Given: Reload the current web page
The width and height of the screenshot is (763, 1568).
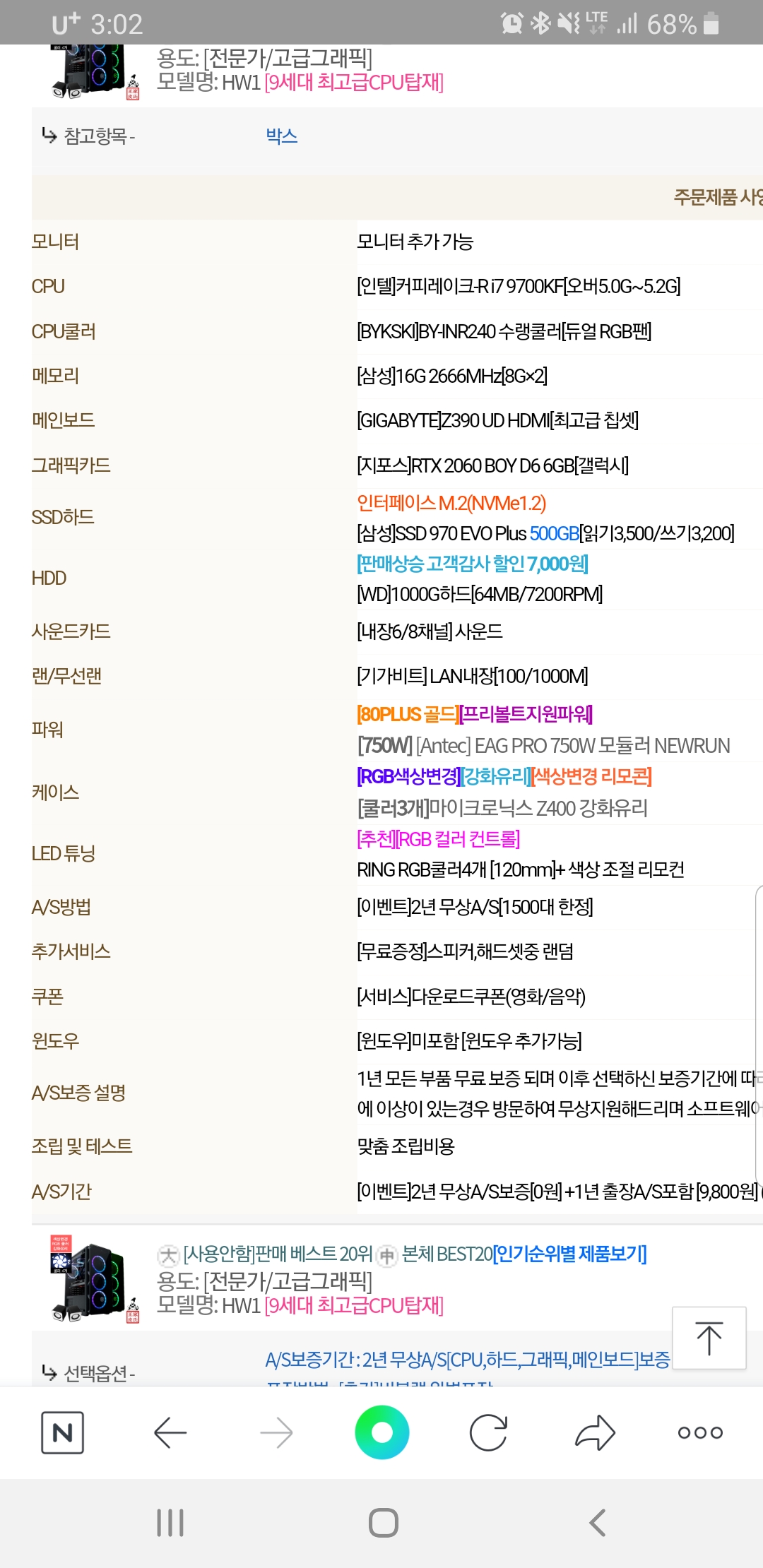Looking at the screenshot, I should (488, 1432).
